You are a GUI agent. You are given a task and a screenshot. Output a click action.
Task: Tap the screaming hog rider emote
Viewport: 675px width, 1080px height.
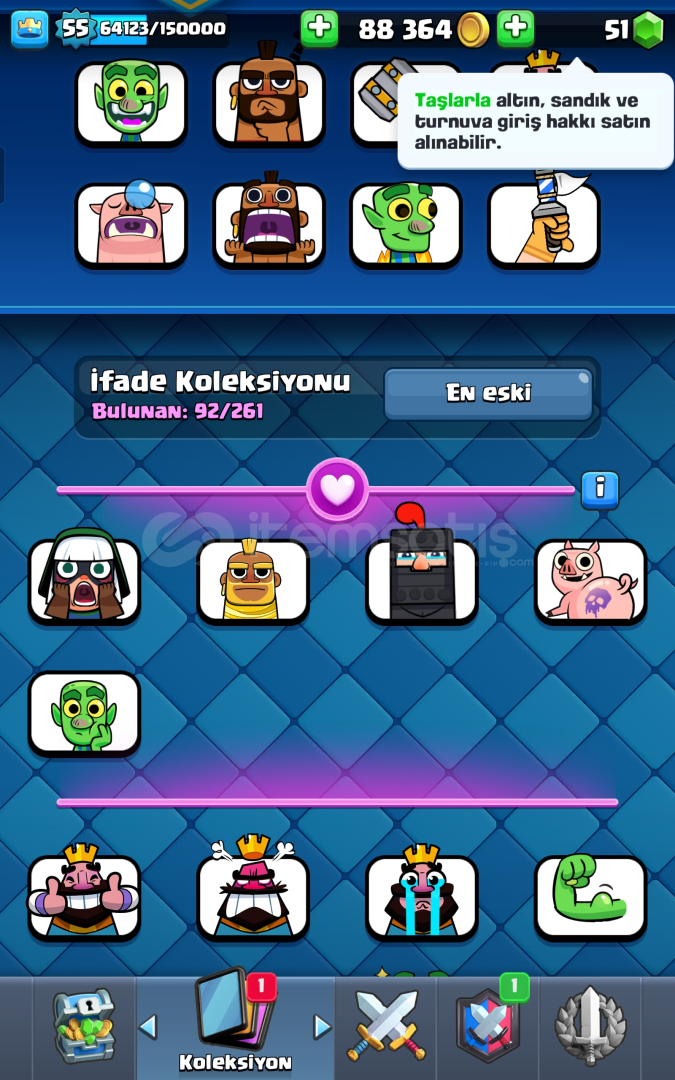pos(268,225)
